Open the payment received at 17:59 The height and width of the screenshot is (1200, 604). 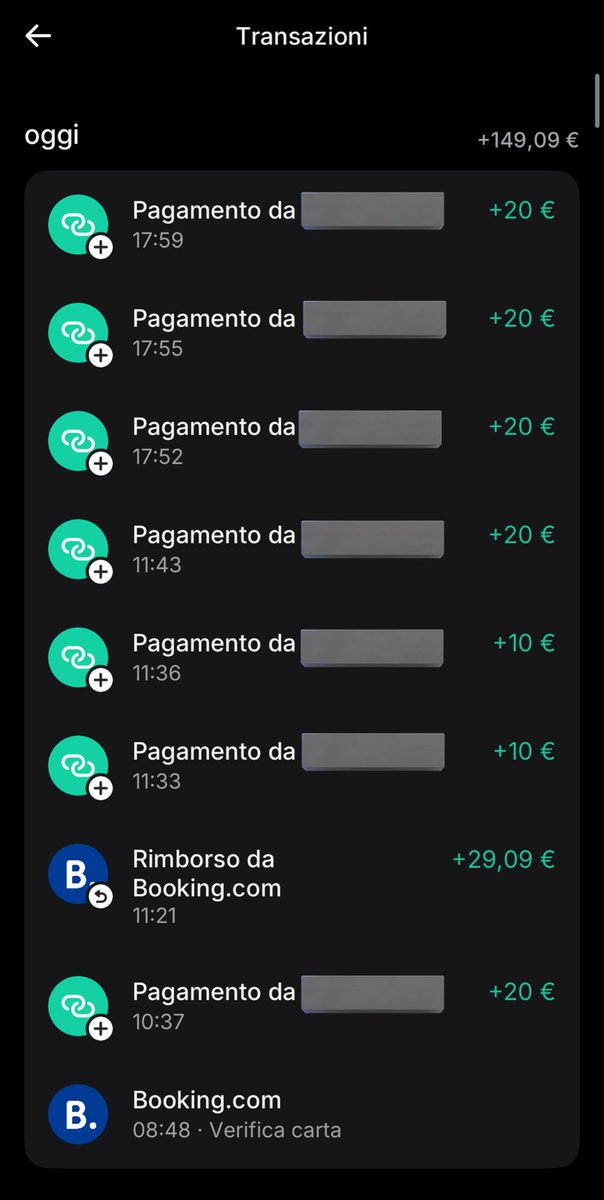point(300,224)
